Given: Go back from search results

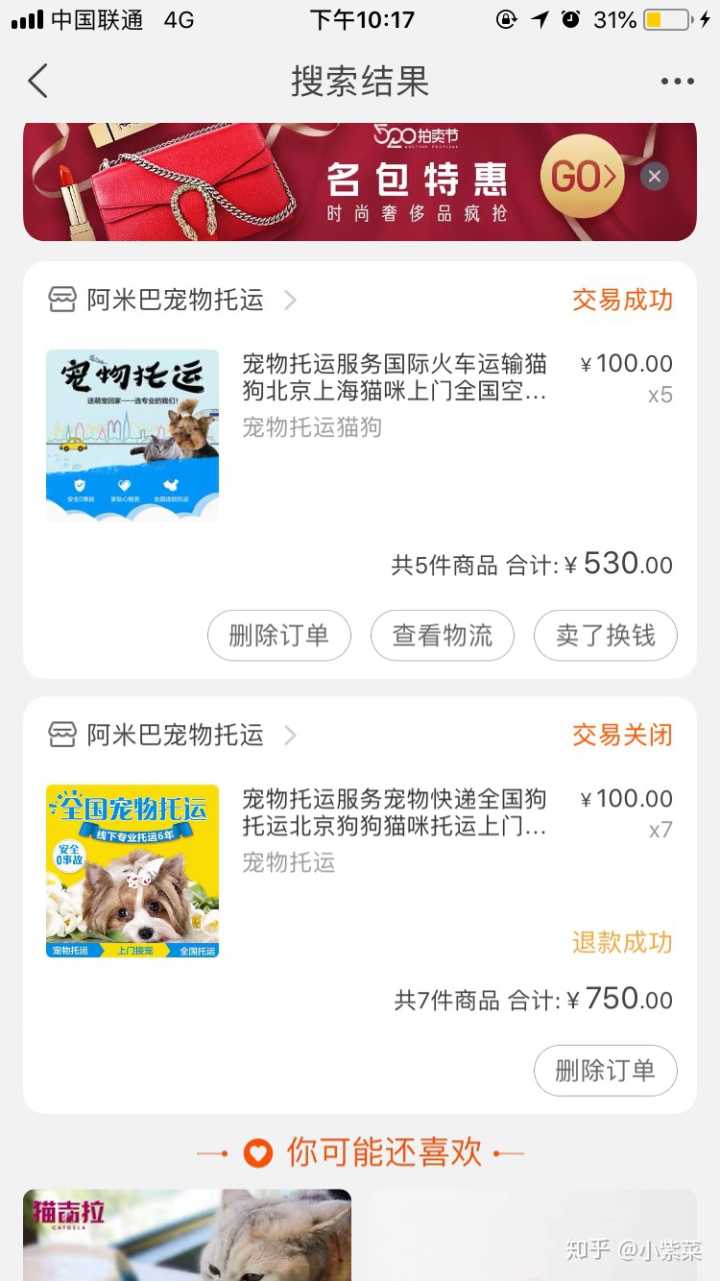Looking at the screenshot, I should pyautogui.click(x=38, y=81).
